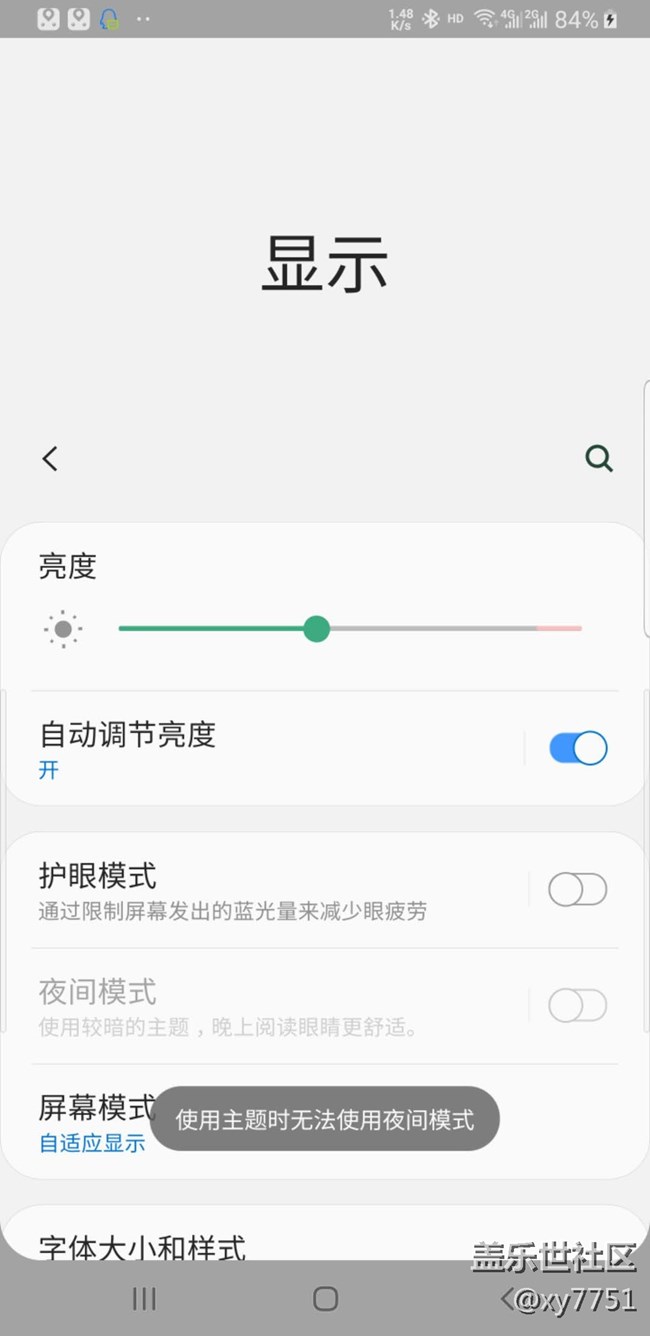Open 屏幕模式 display settings

coord(95,1122)
